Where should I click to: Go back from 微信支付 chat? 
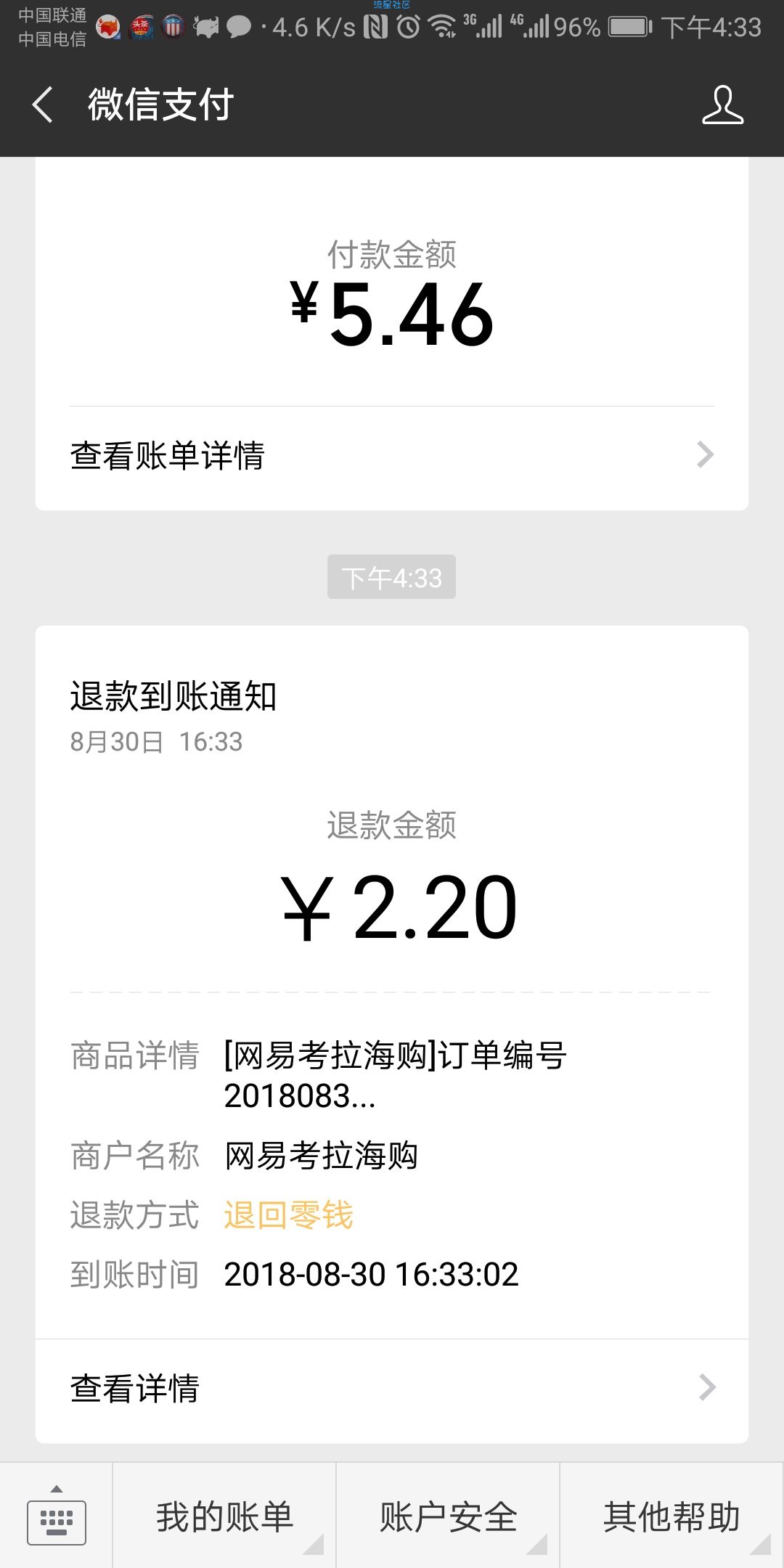point(43,105)
